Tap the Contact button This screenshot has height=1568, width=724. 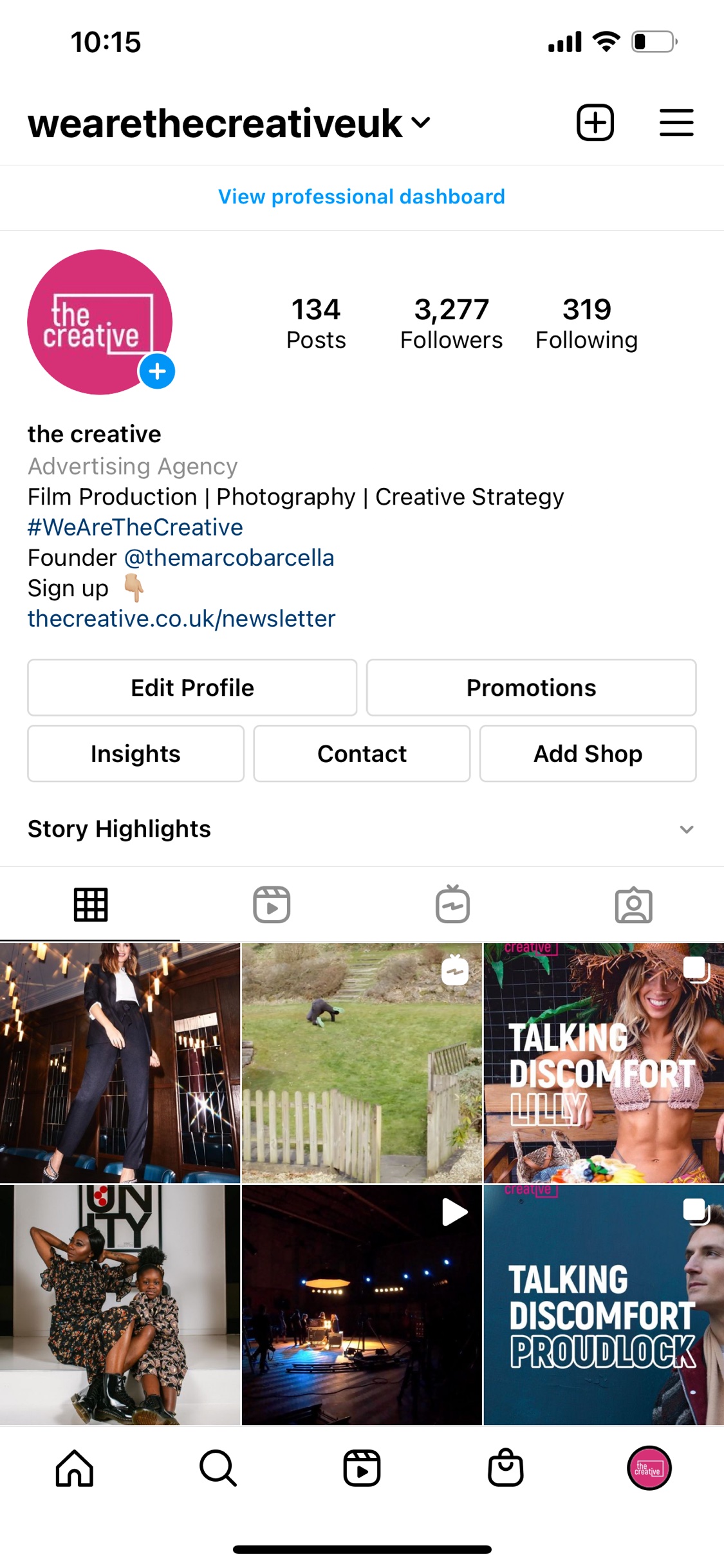point(362,754)
